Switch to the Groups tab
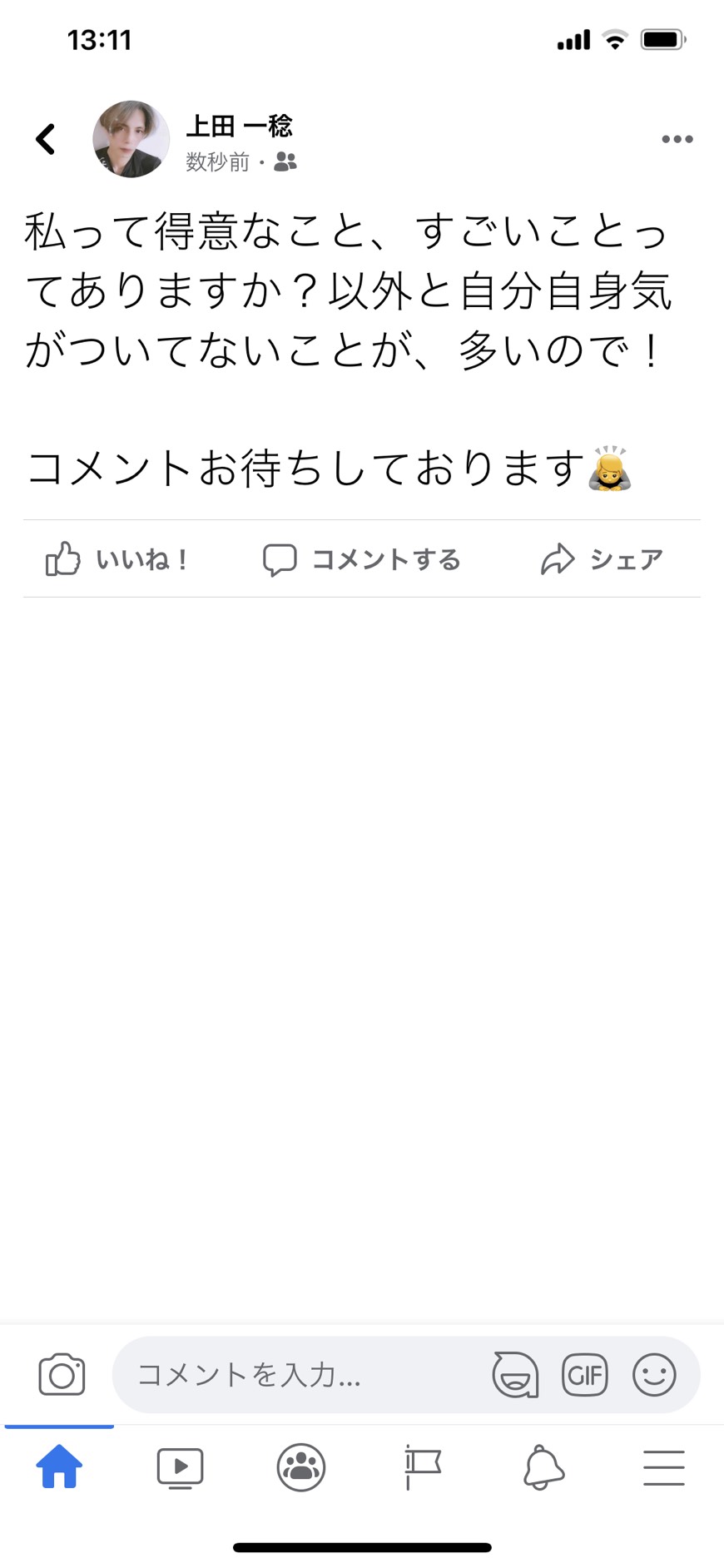 coord(301,1467)
